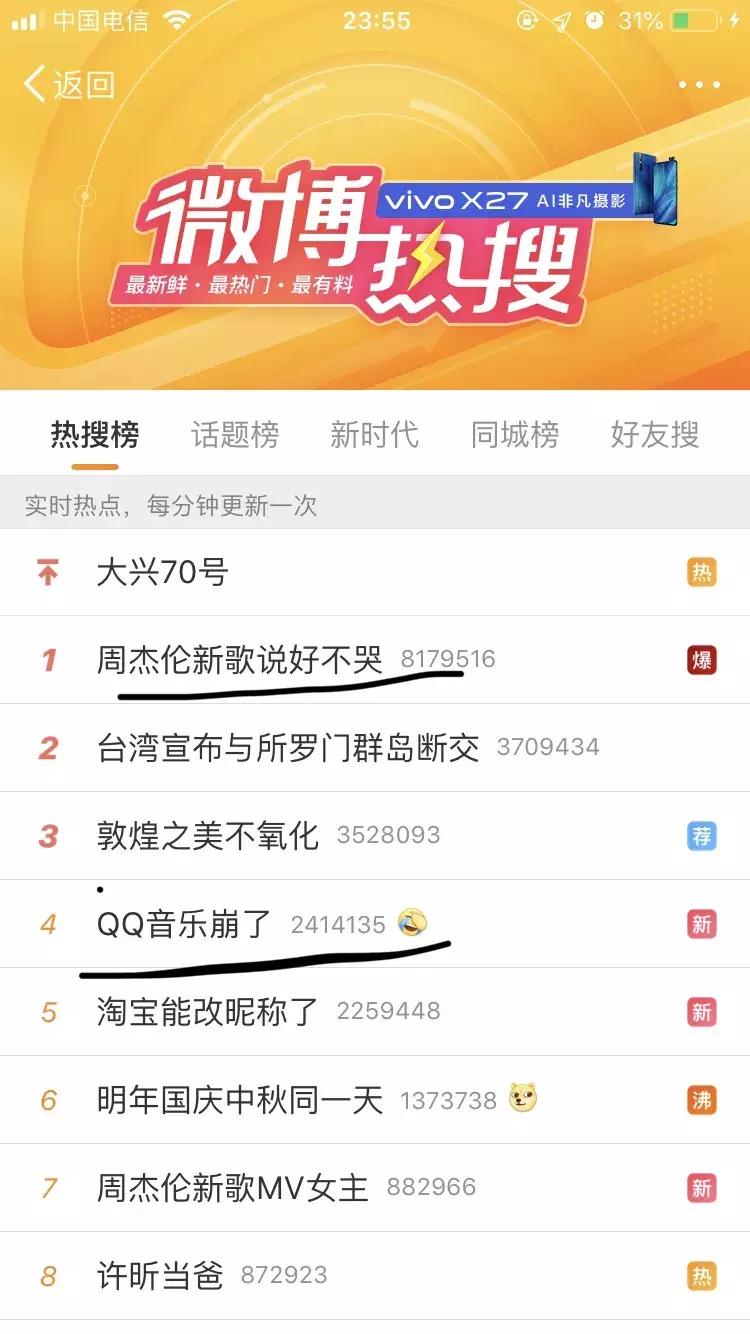Click the dog emoji beside 明年国庆中秋同一天
This screenshot has width=750, height=1334.
pos(524,1098)
